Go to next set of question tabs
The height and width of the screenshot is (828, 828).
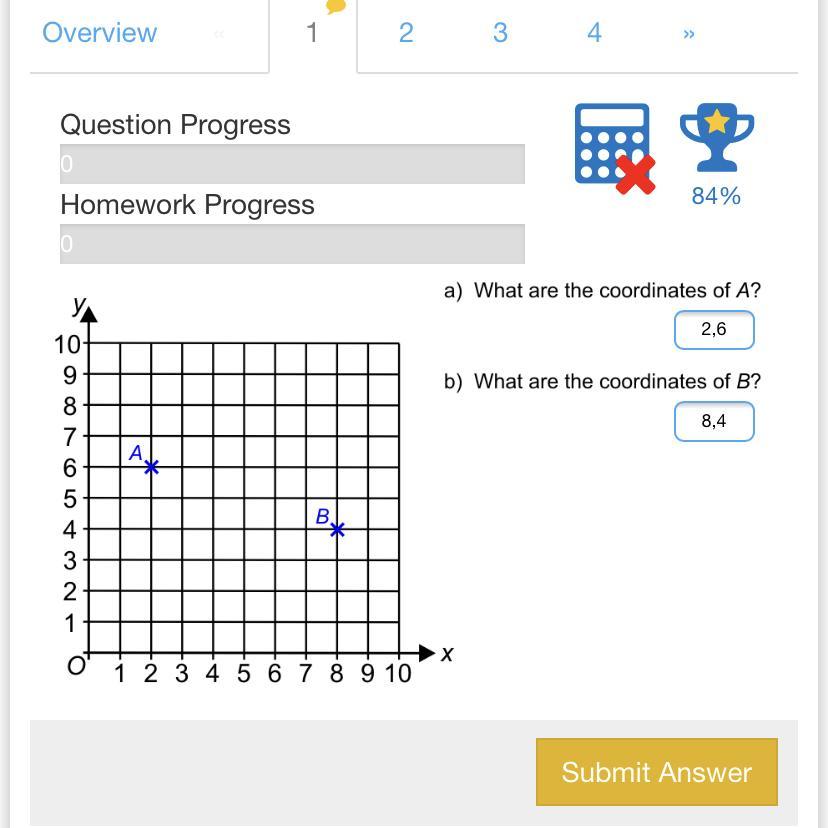click(688, 34)
